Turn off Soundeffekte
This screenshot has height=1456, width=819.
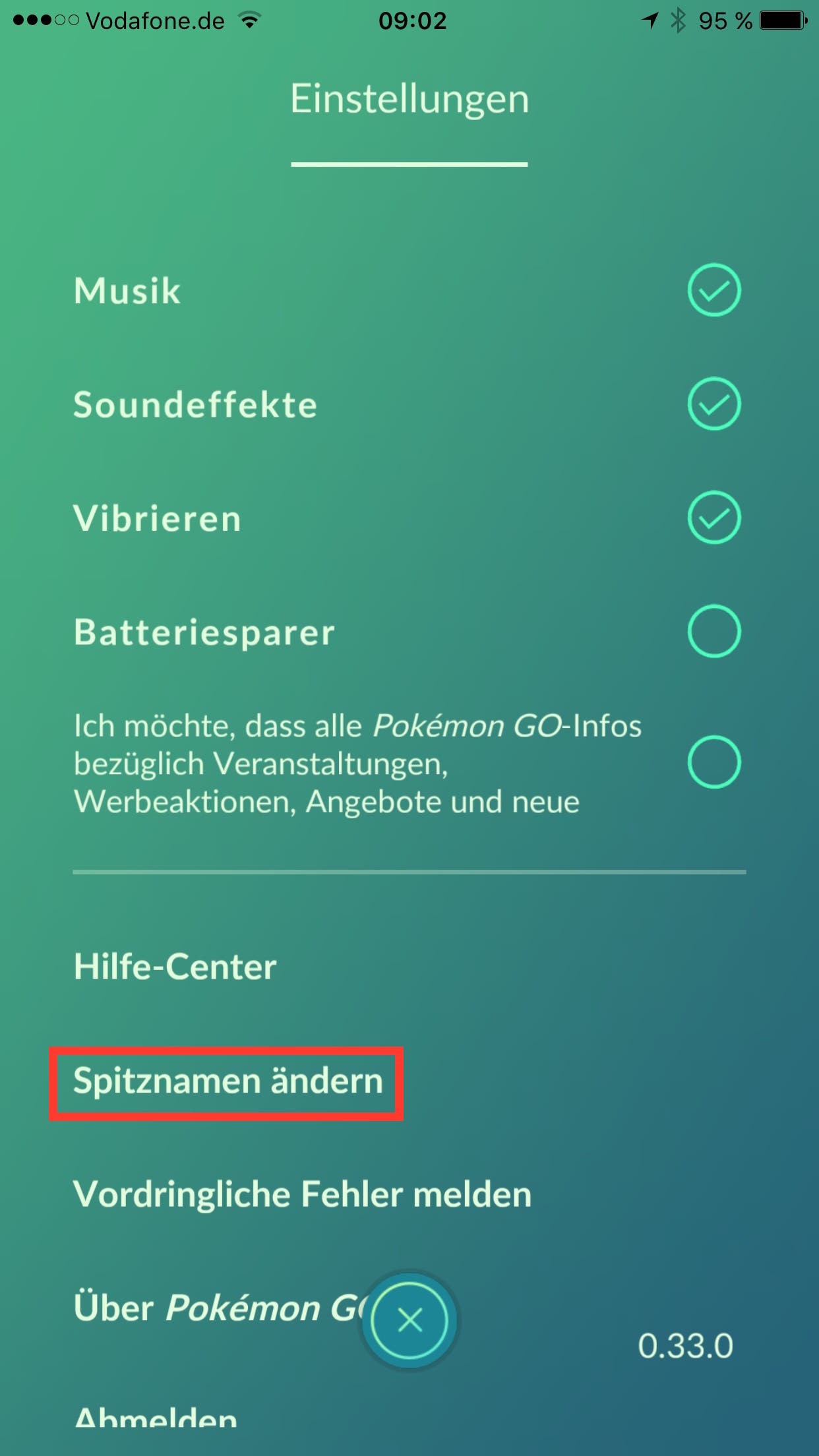pos(714,404)
